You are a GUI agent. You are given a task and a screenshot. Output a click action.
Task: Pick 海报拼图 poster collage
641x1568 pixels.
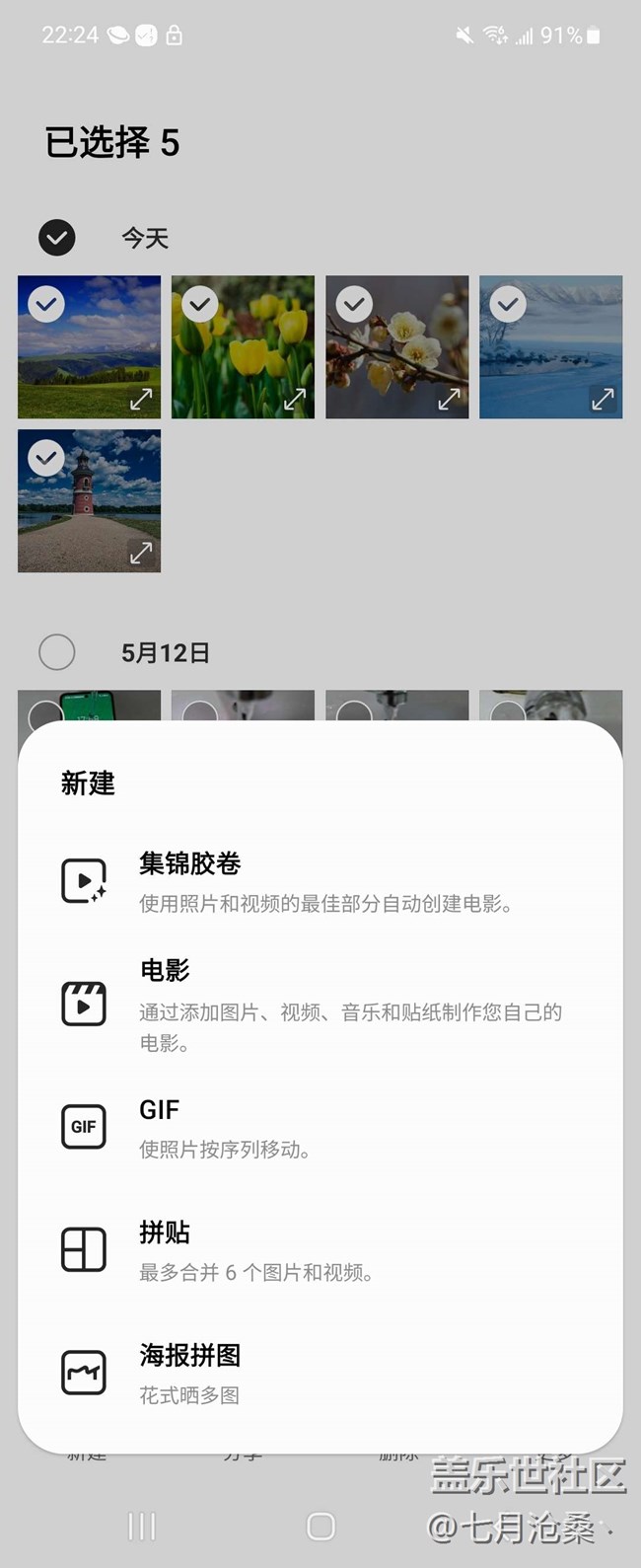click(x=320, y=1373)
